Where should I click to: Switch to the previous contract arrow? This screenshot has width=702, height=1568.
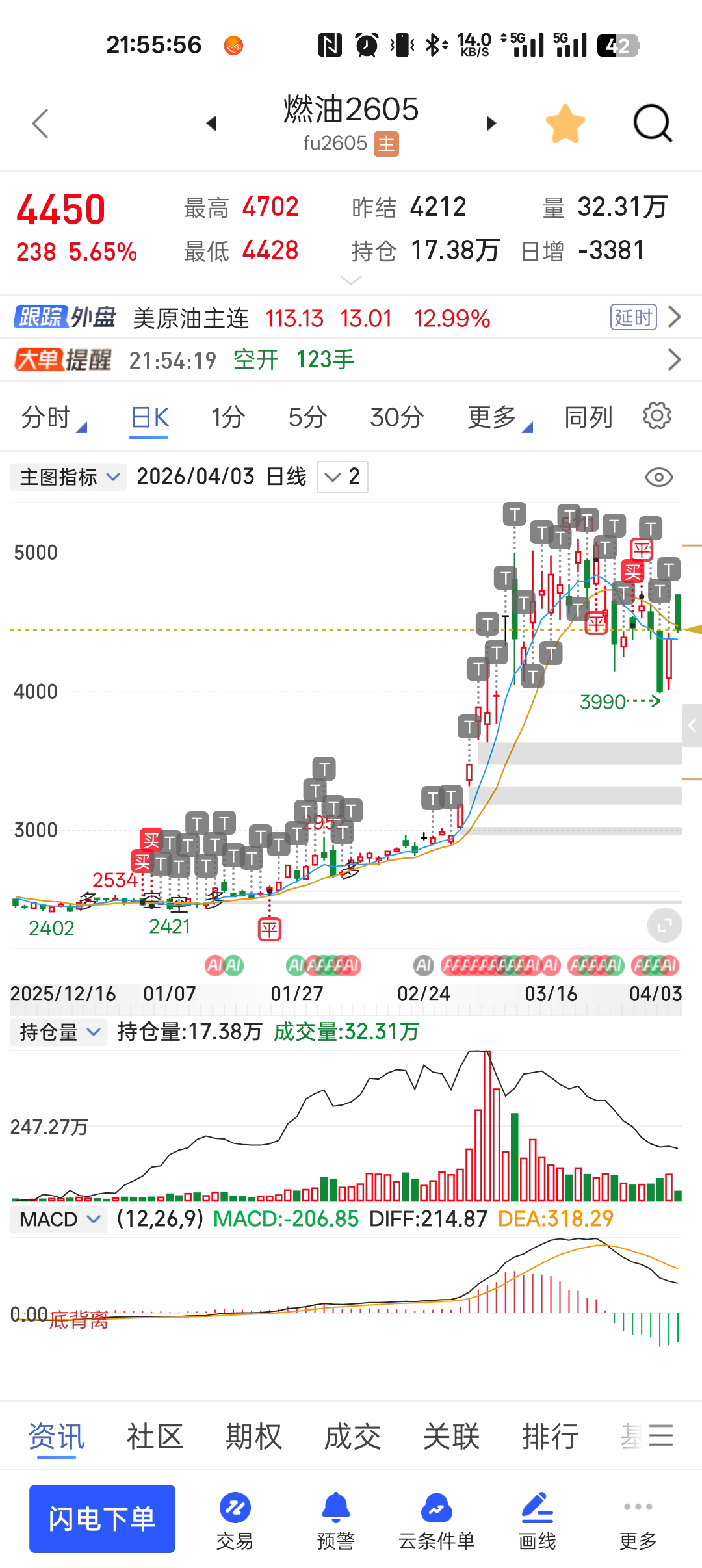pyautogui.click(x=211, y=124)
